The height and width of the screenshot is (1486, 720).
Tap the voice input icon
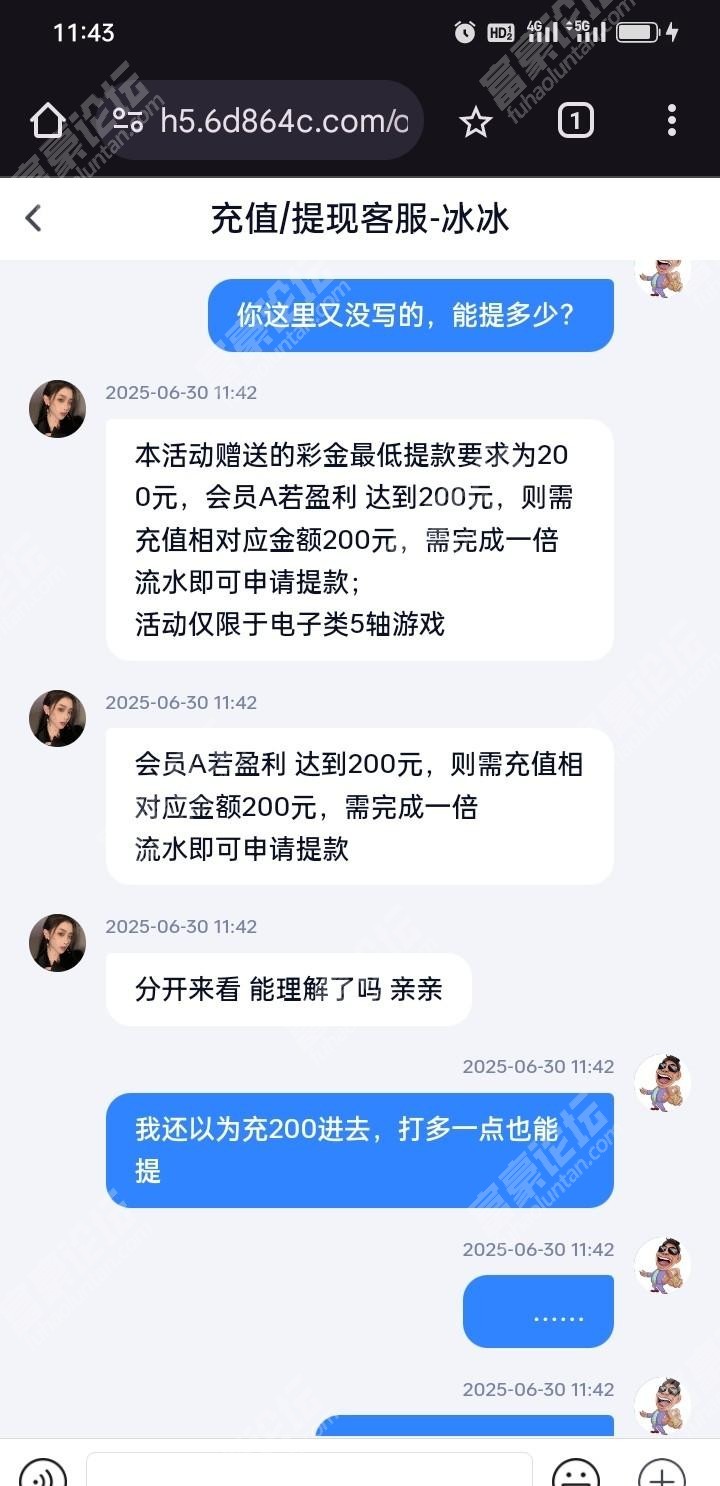point(42,1474)
